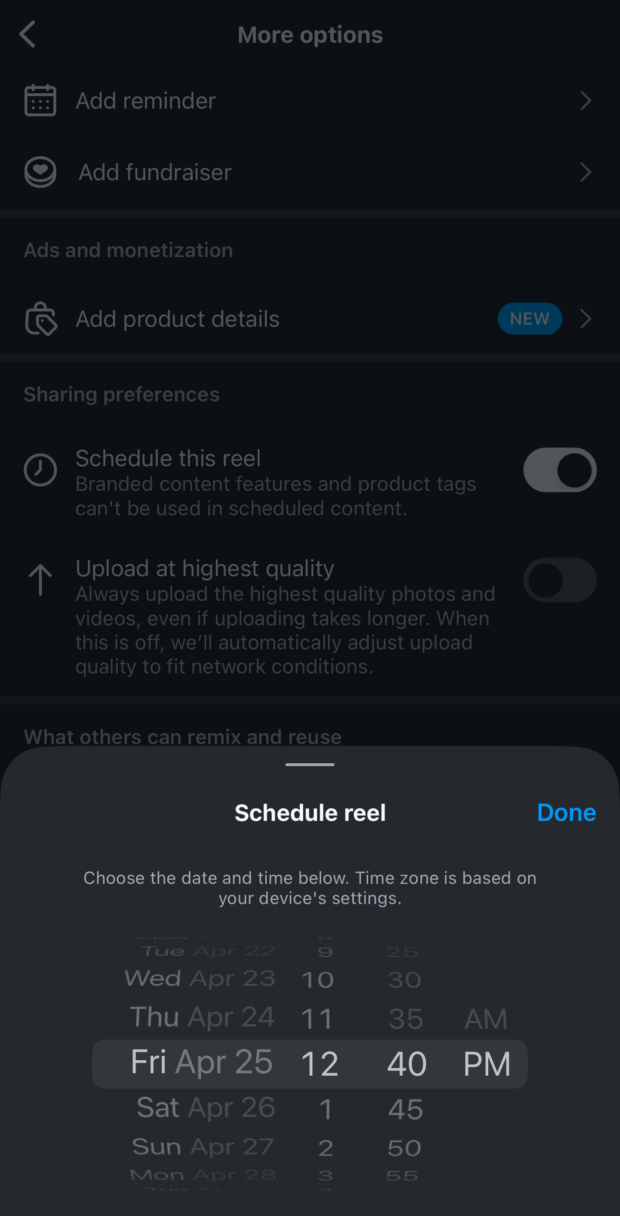
Task: Tap Done to confirm the schedule
Action: pyautogui.click(x=566, y=813)
